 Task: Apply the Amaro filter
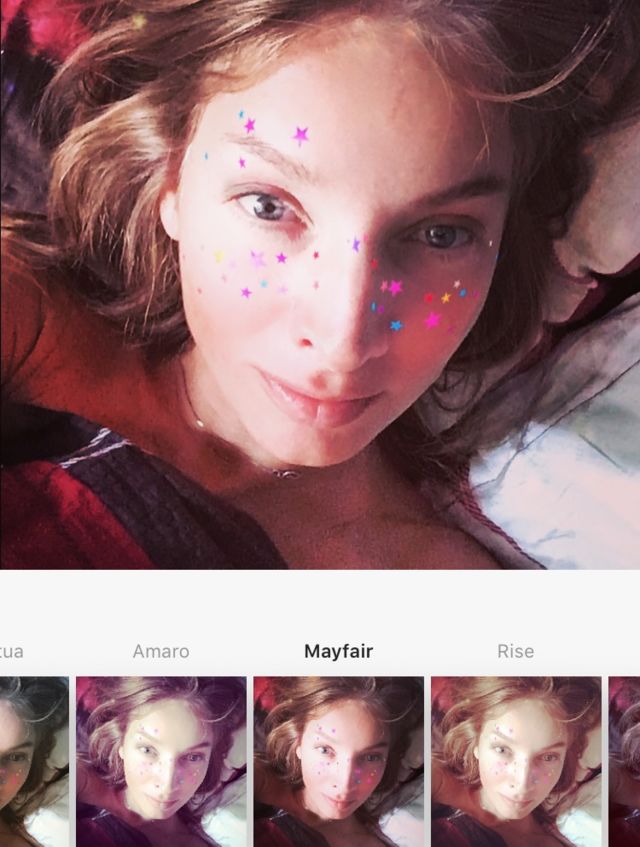[x=161, y=761]
